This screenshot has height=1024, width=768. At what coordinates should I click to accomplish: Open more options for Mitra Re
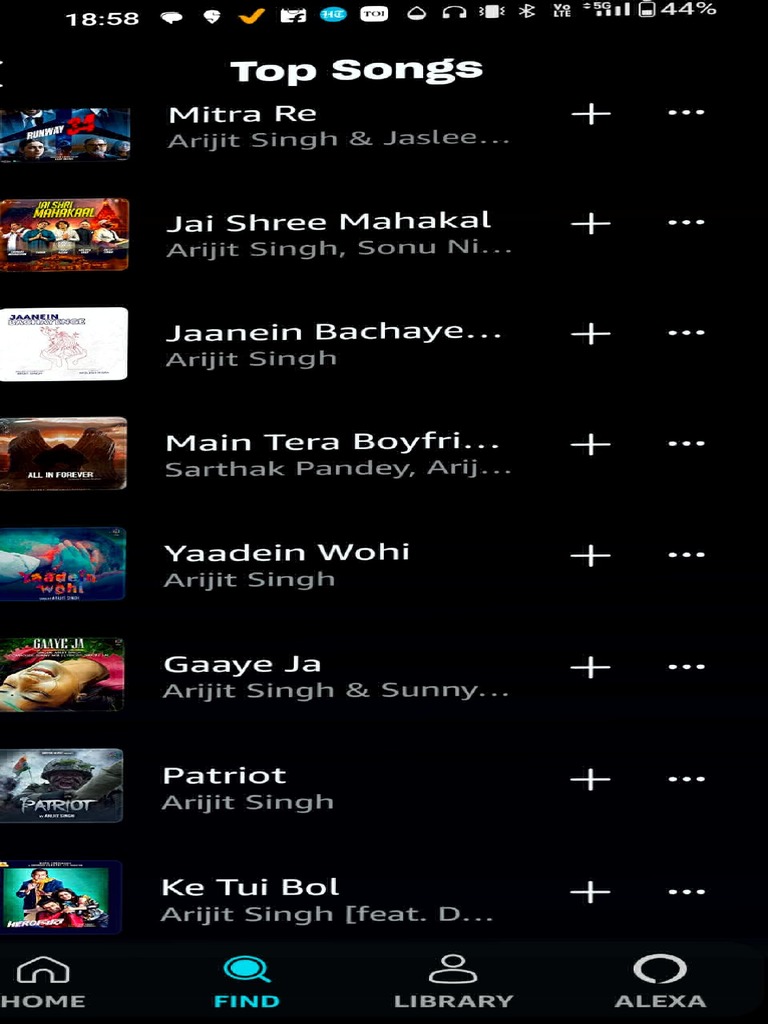coord(686,112)
